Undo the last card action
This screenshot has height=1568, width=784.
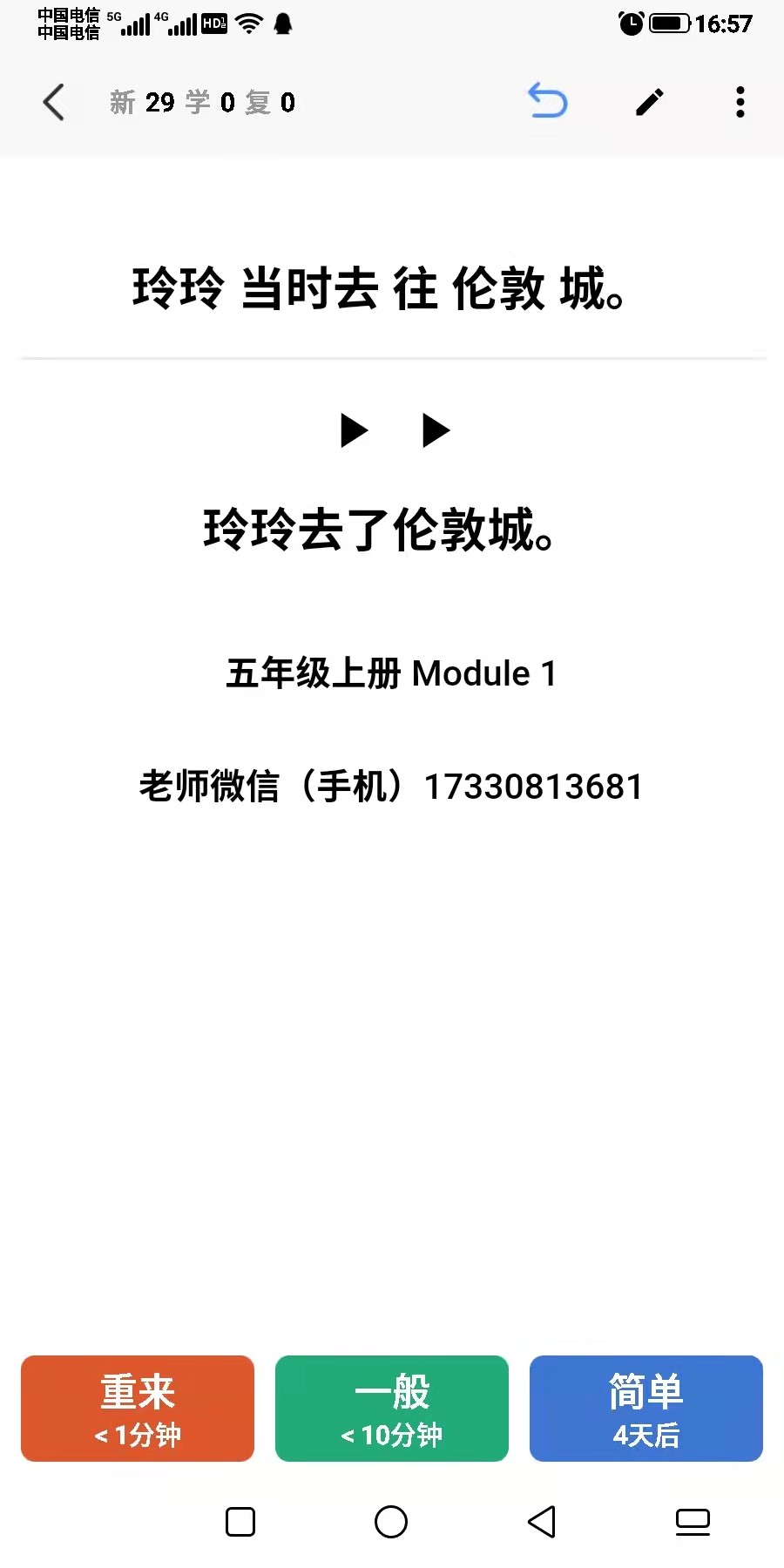point(548,102)
